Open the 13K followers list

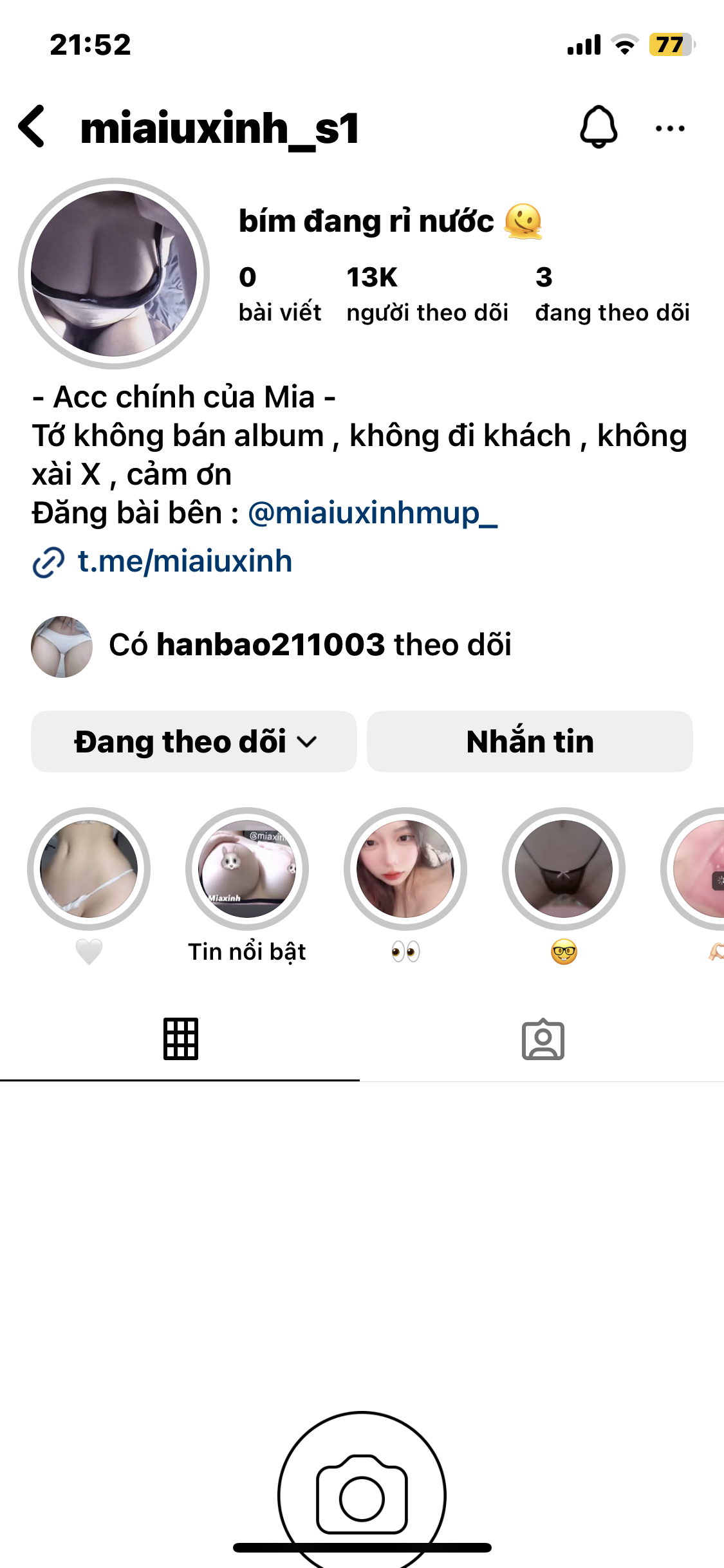[427, 294]
